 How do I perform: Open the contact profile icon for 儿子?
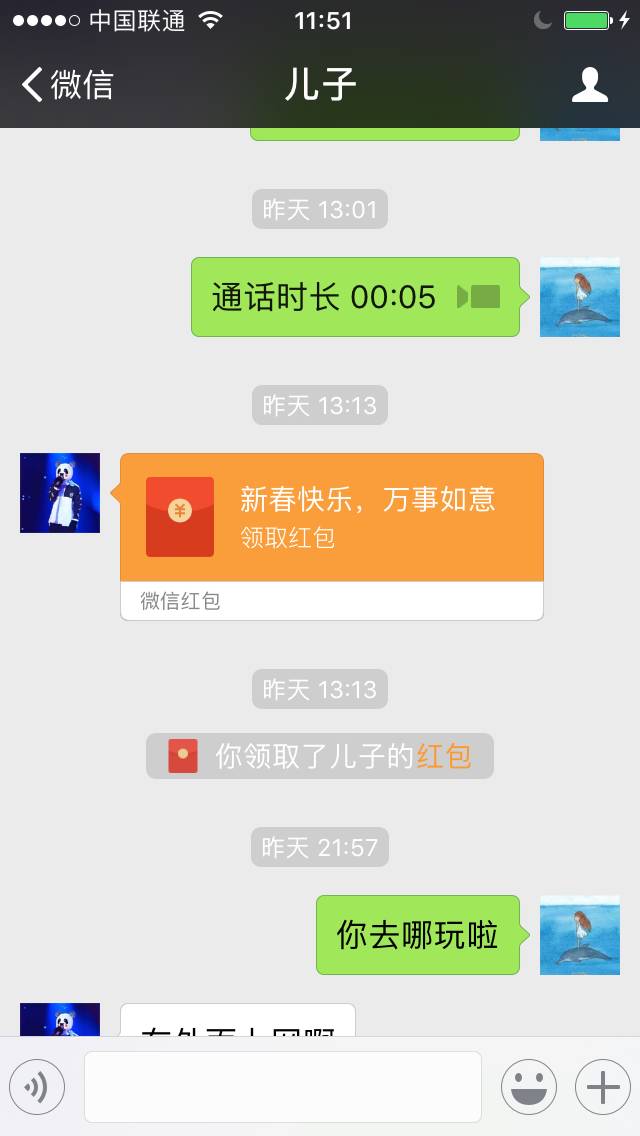[x=589, y=85]
